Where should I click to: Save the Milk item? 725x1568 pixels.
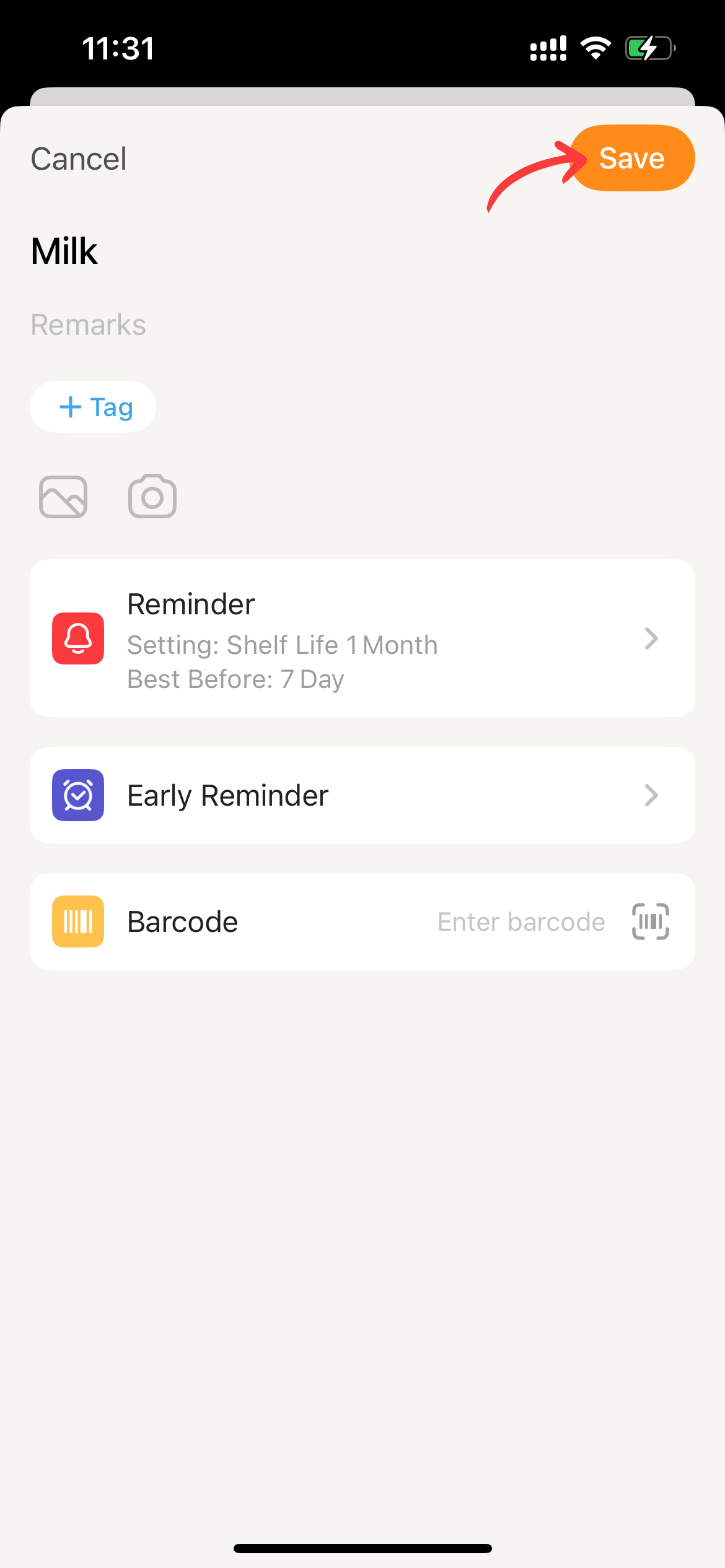[632, 159]
